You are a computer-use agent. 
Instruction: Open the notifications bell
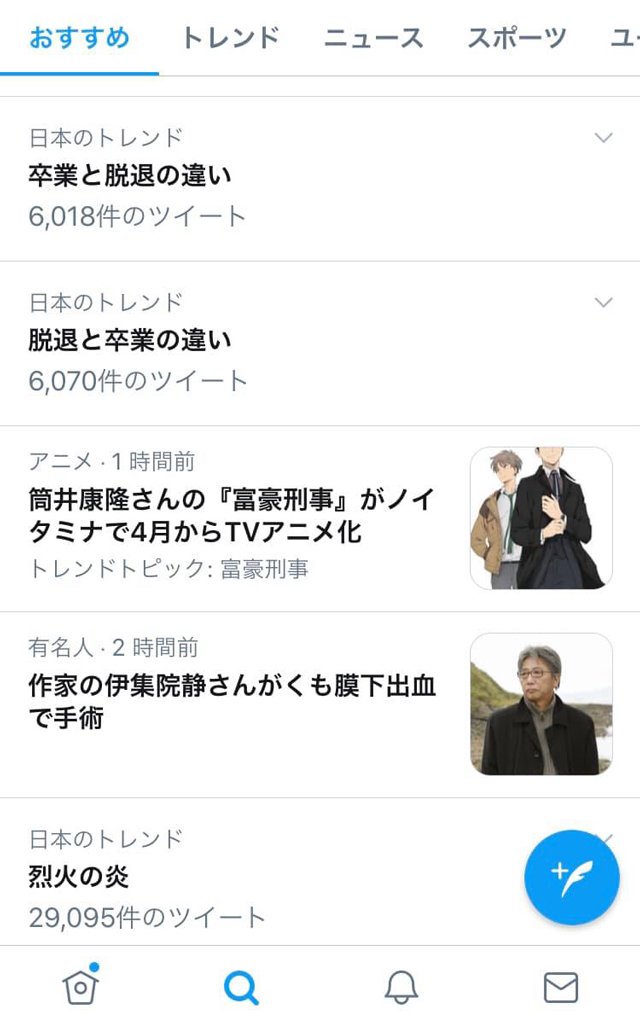[x=401, y=988]
